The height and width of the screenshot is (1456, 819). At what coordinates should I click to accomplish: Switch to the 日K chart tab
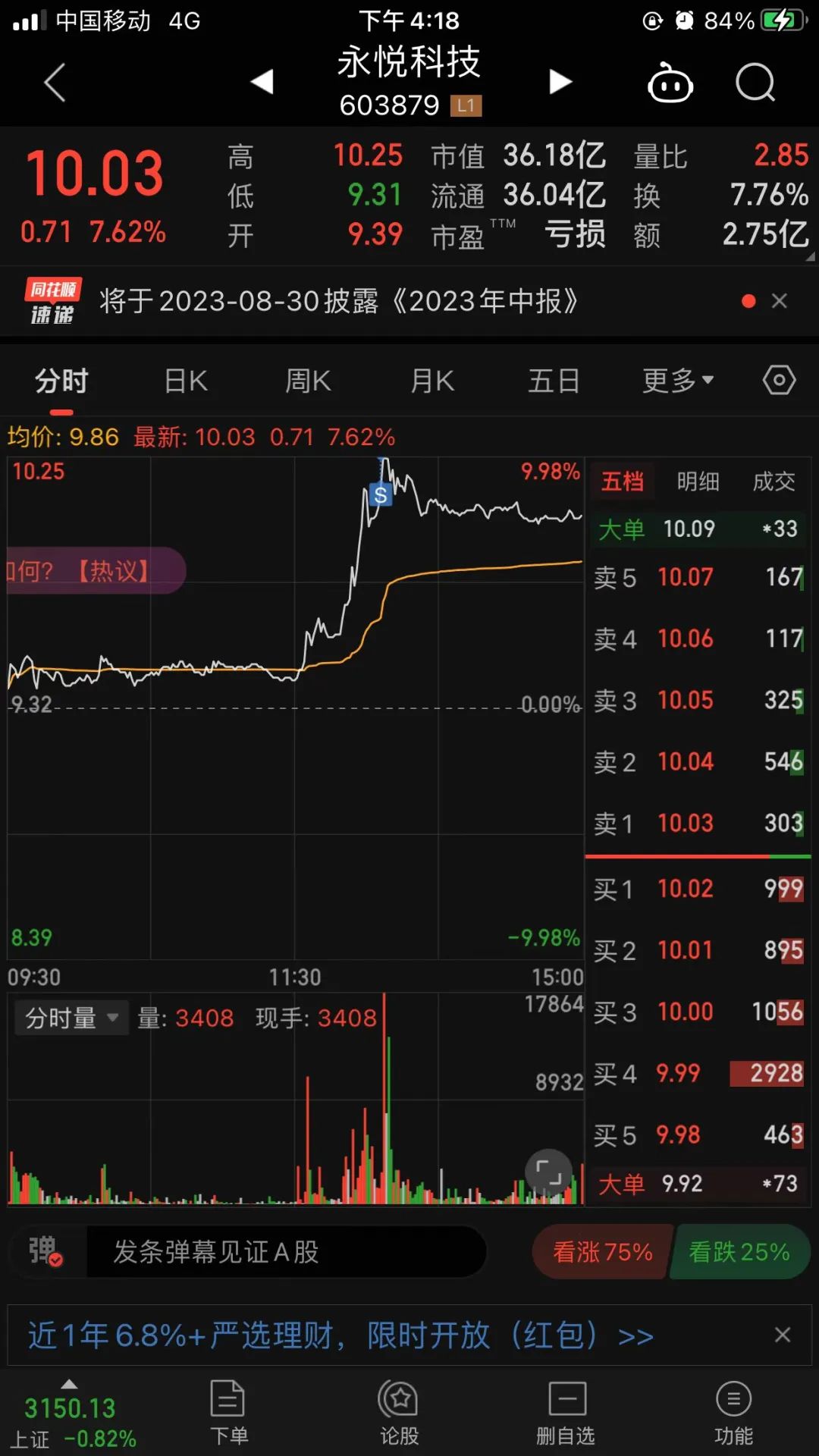(186, 381)
